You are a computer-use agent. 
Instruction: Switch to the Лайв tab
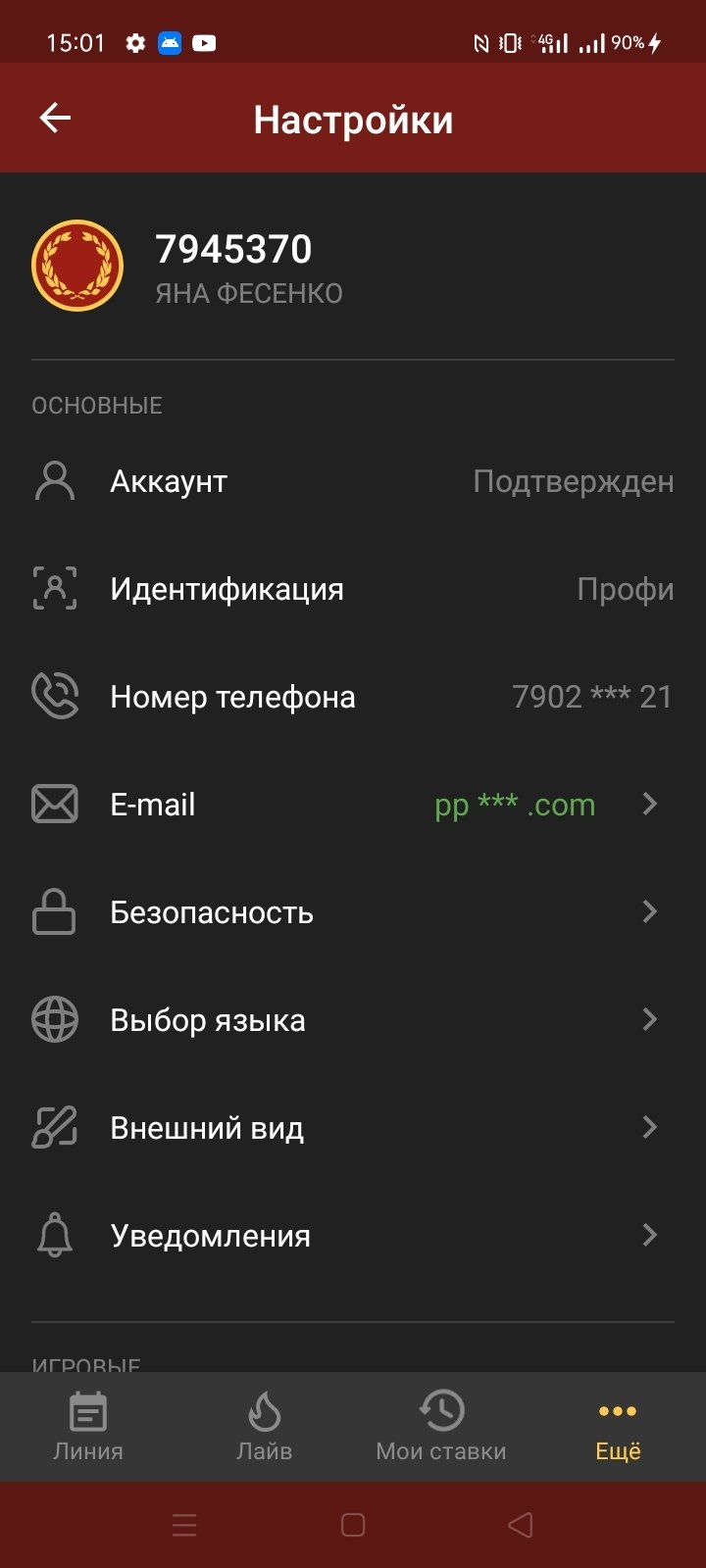pyautogui.click(x=265, y=1427)
